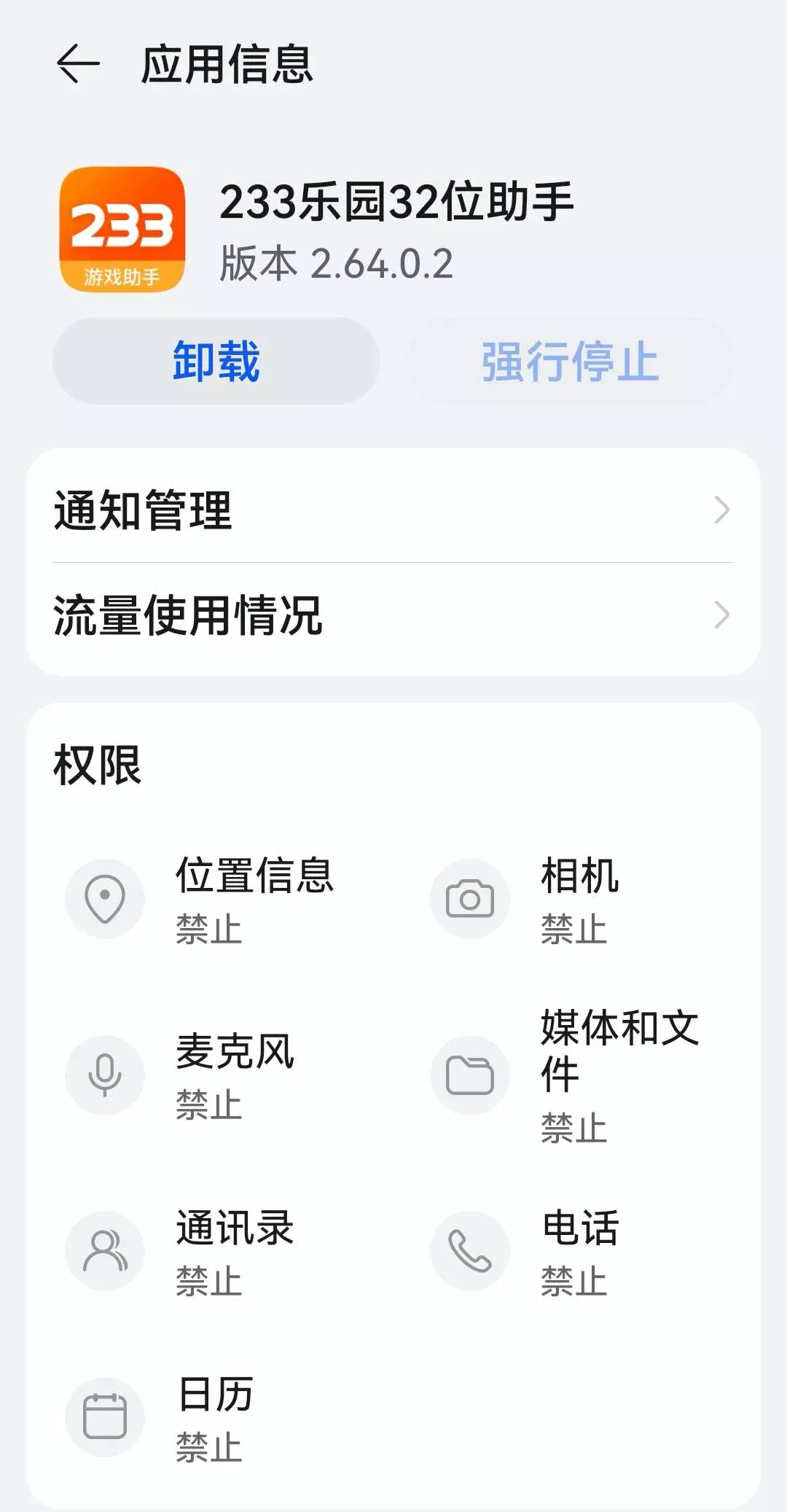The width and height of the screenshot is (787, 1512).
Task: Open 相机 permission
Action: coord(576,899)
